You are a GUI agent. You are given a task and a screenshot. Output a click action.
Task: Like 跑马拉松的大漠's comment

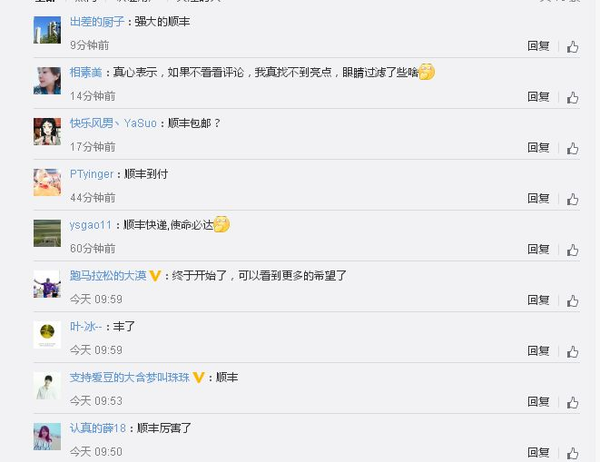[x=573, y=300]
